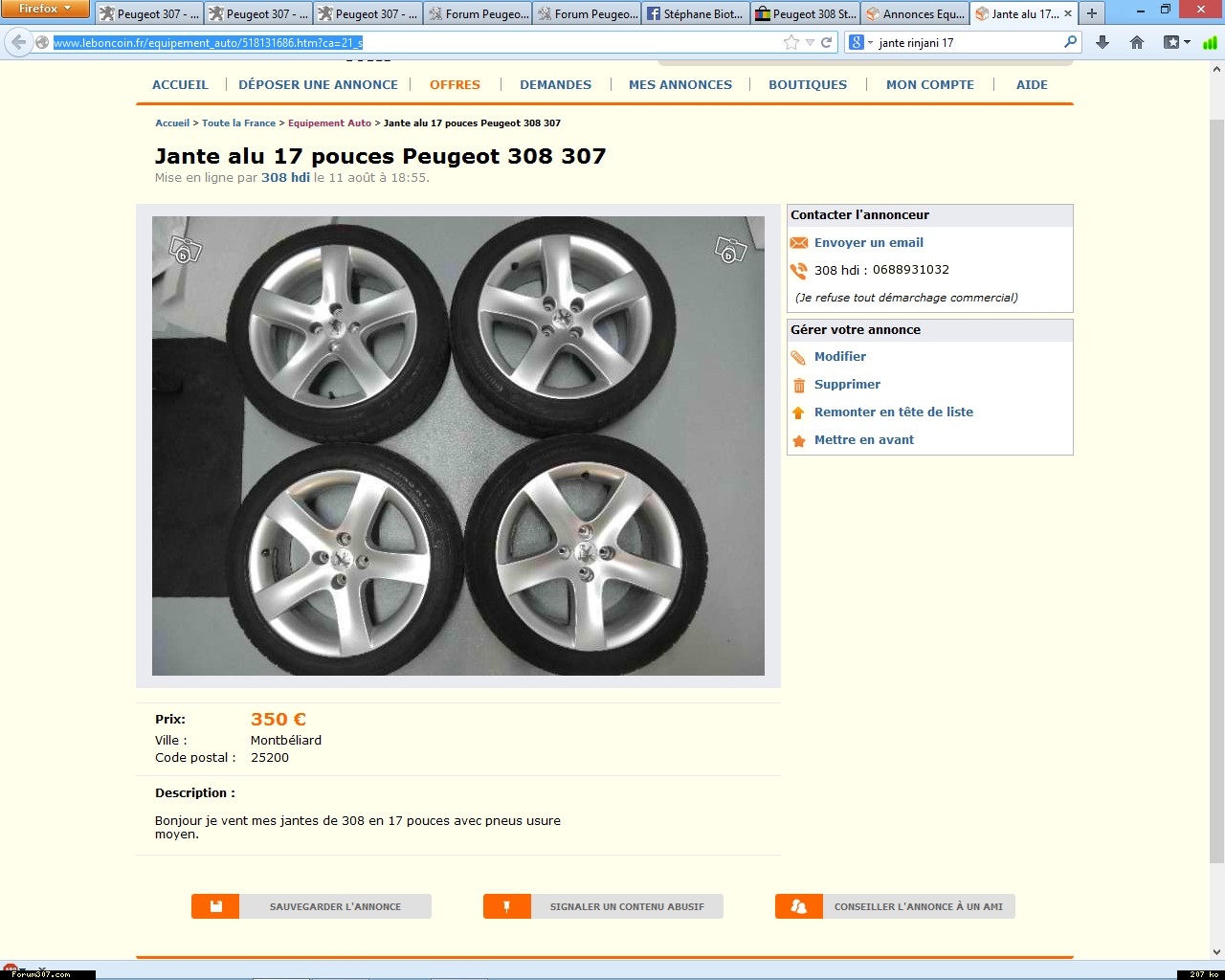Select Remonter en tête de liste
This screenshot has height=980, width=1225.
pos(893,412)
